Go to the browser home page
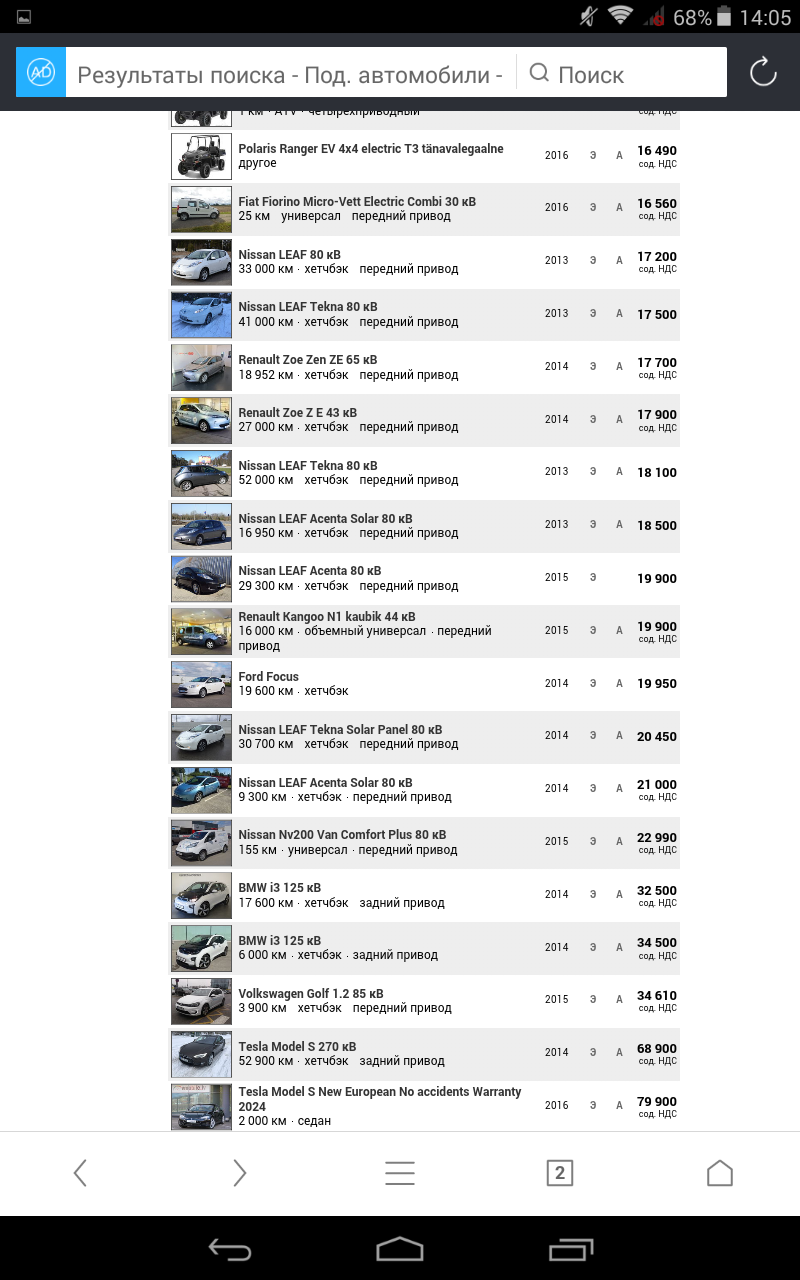Image resolution: width=800 pixels, height=1280 pixels. [x=720, y=1173]
